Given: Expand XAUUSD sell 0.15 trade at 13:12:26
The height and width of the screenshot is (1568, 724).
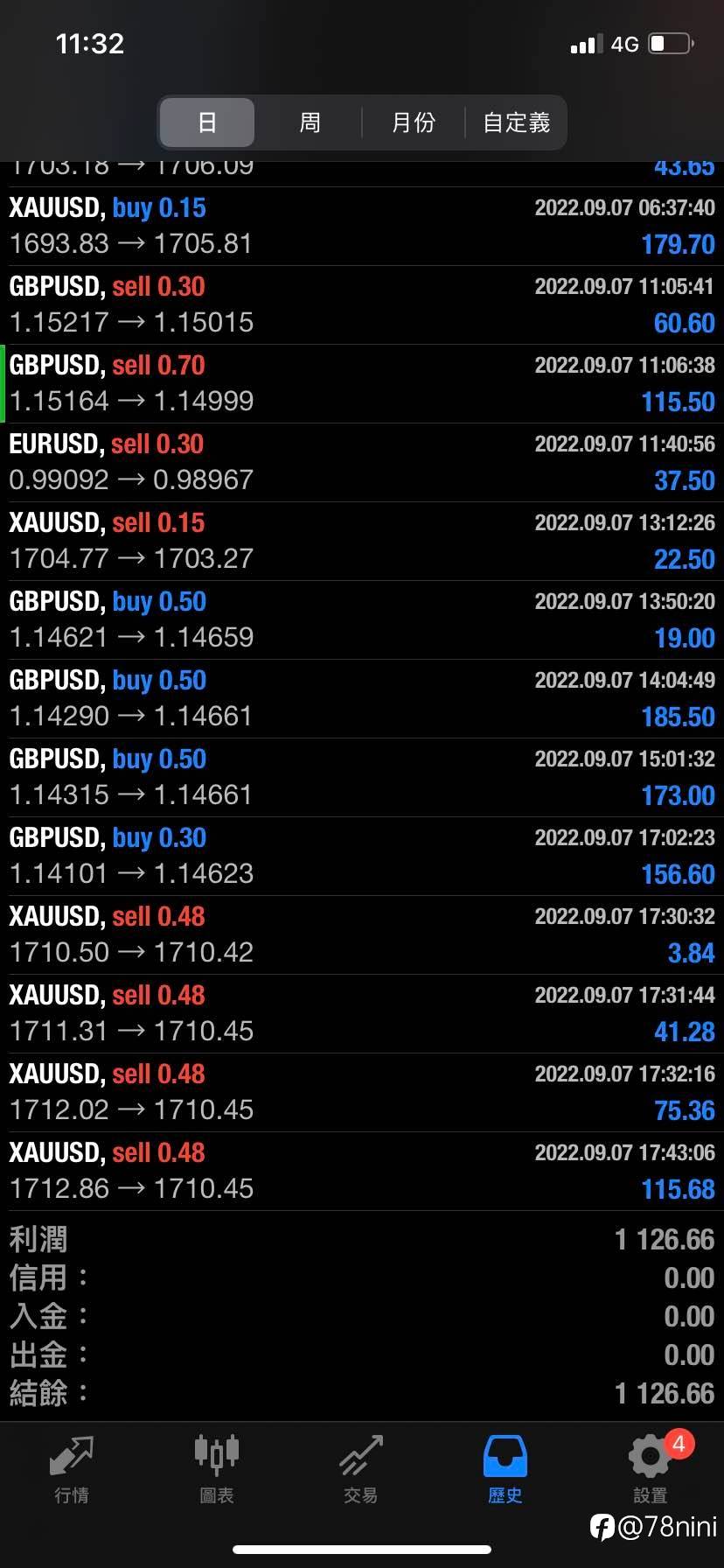Looking at the screenshot, I should (x=362, y=542).
